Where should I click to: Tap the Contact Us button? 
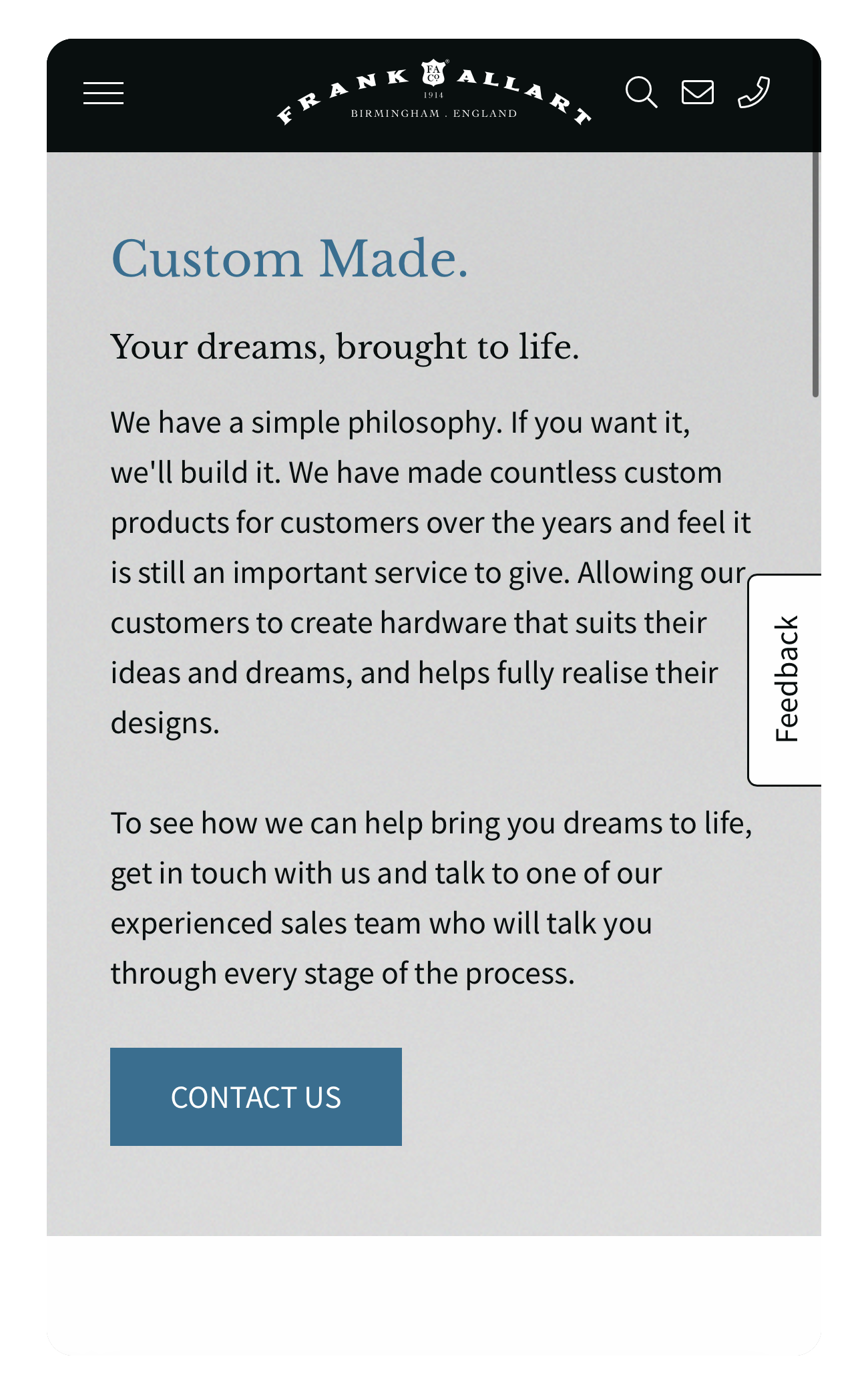pos(256,1096)
